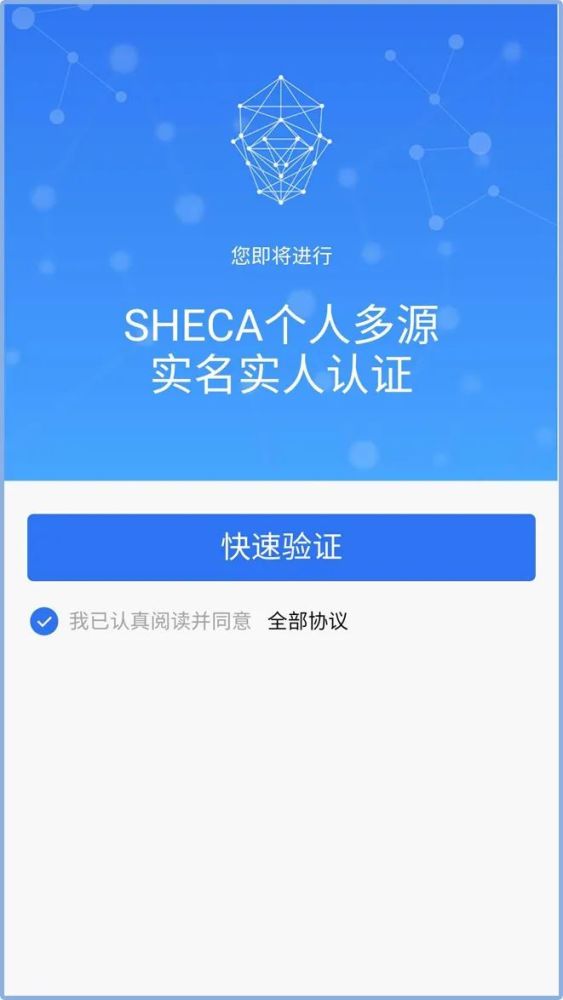Uncheck the 我已认真阅读并同意 checkbox
Viewport: 563px width, 1000px height.
[44, 621]
